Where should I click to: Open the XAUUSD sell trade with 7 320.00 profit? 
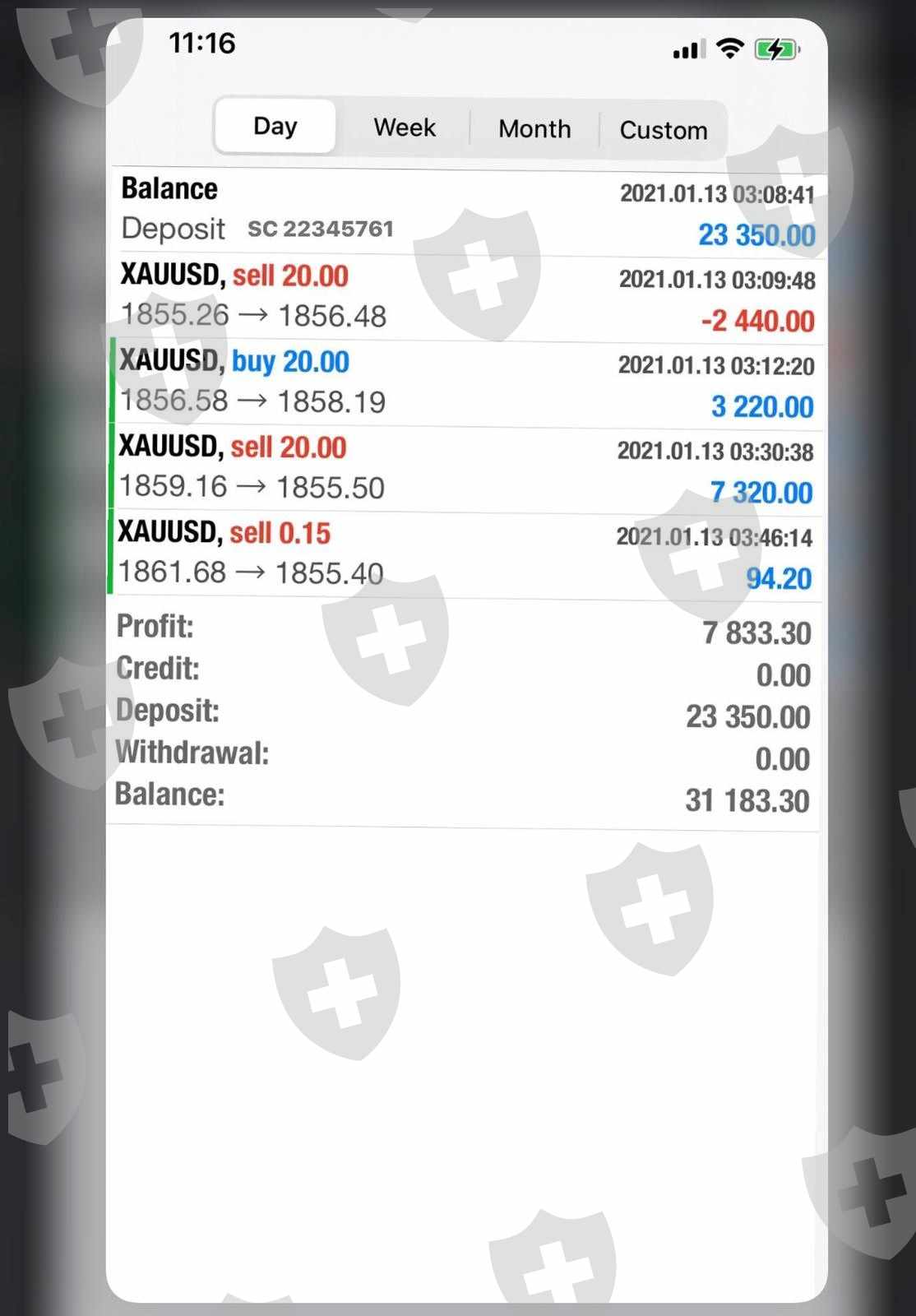(x=465, y=470)
